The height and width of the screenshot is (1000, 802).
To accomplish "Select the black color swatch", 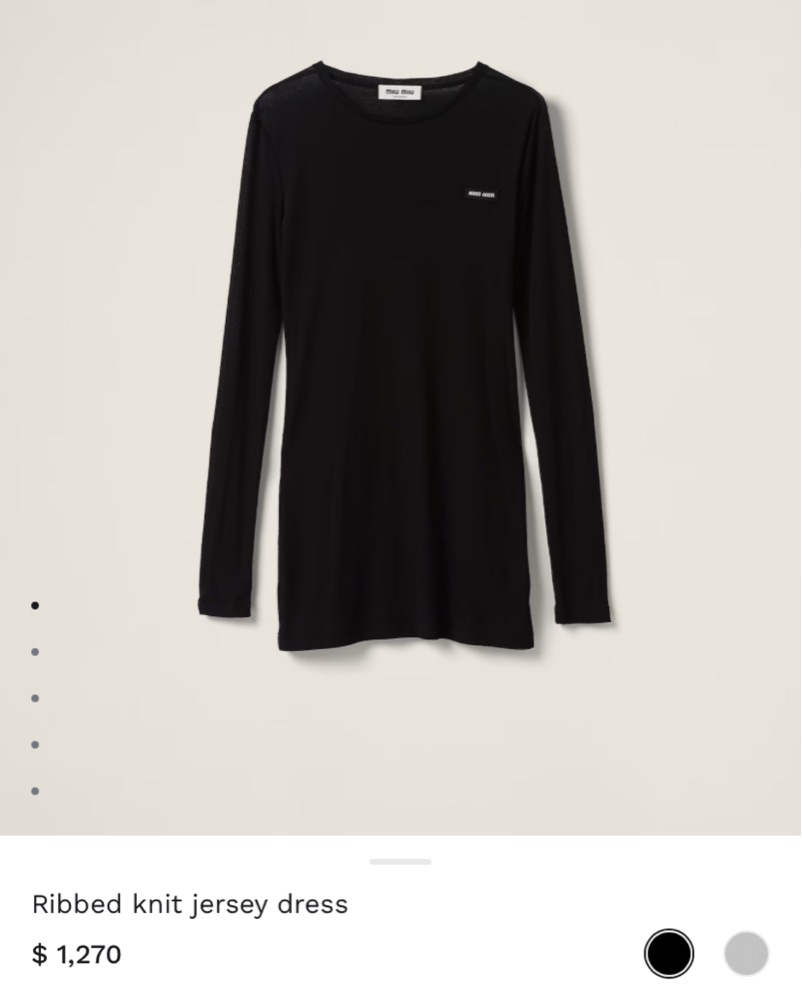I will click(669, 953).
